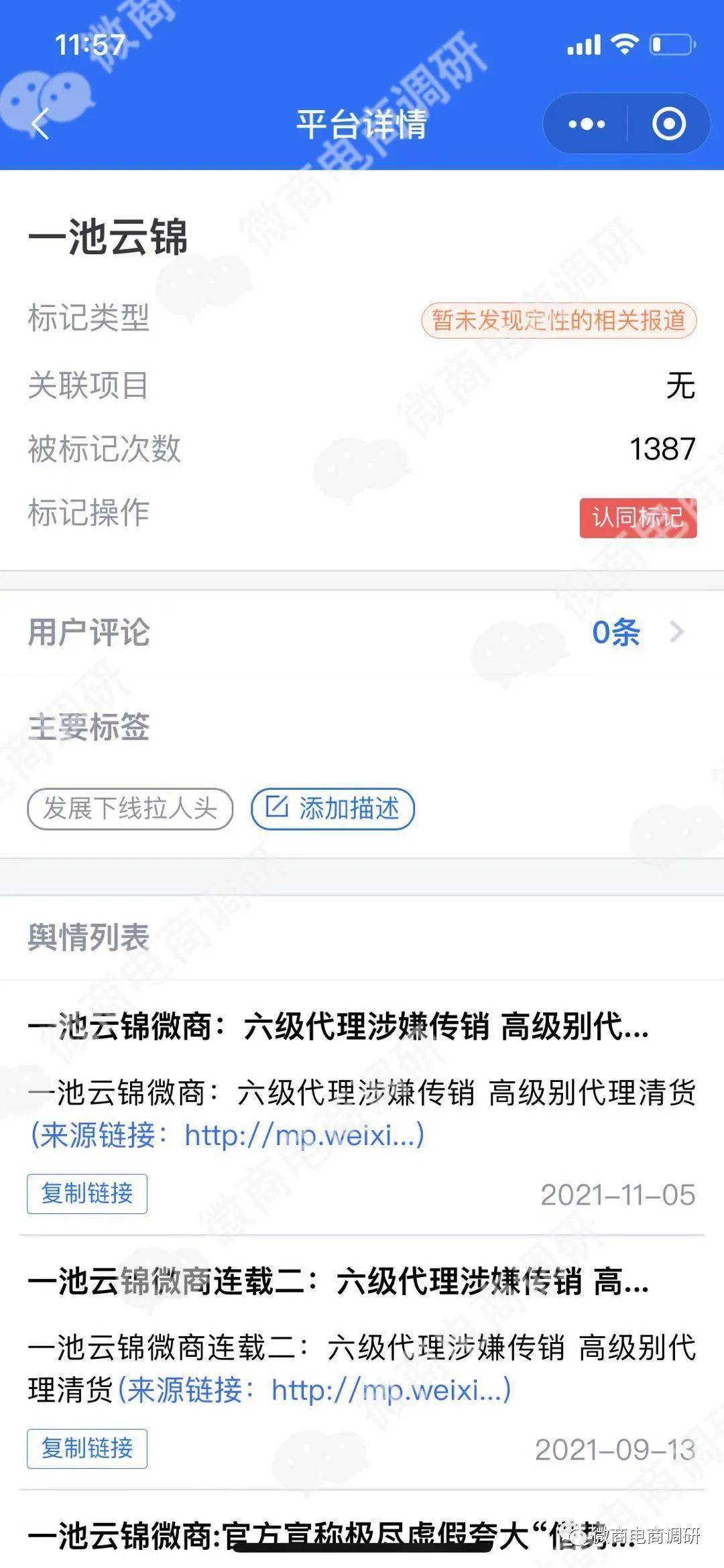The image size is (724, 1568).
Task: Toggle agreement by tapping 认同标记
Action: (x=638, y=517)
